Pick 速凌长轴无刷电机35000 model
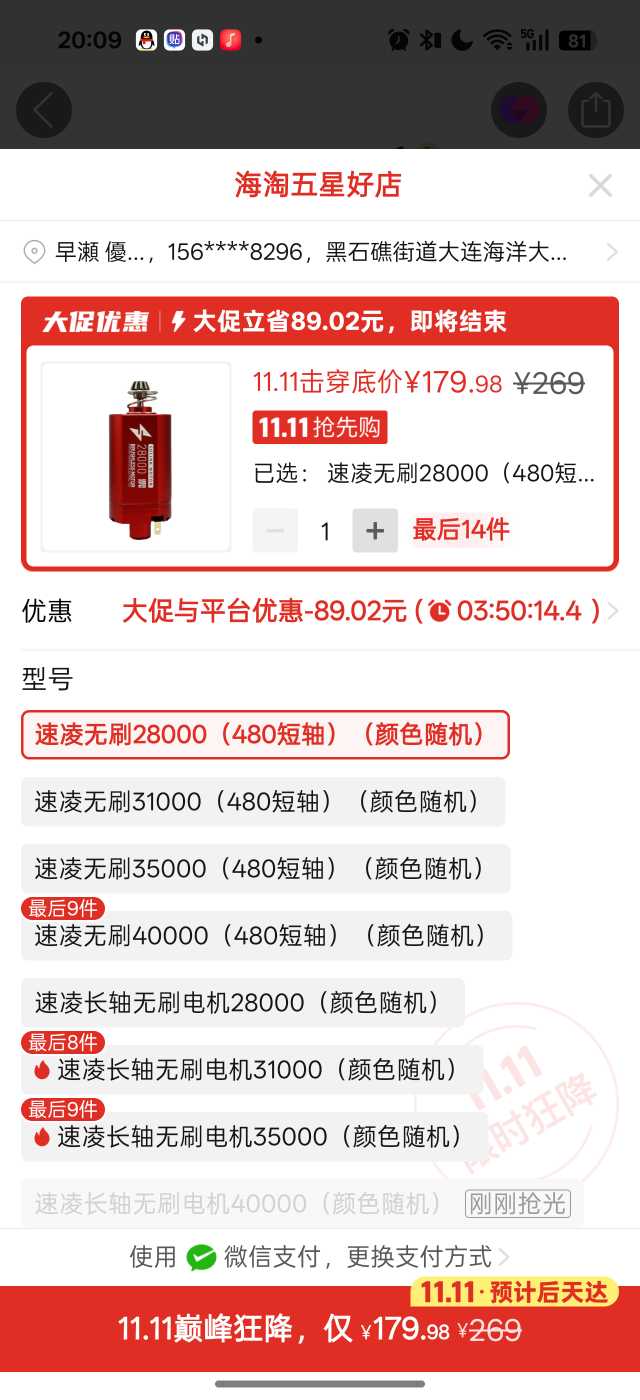Image resolution: width=640 pixels, height=1400 pixels. click(x=254, y=1137)
